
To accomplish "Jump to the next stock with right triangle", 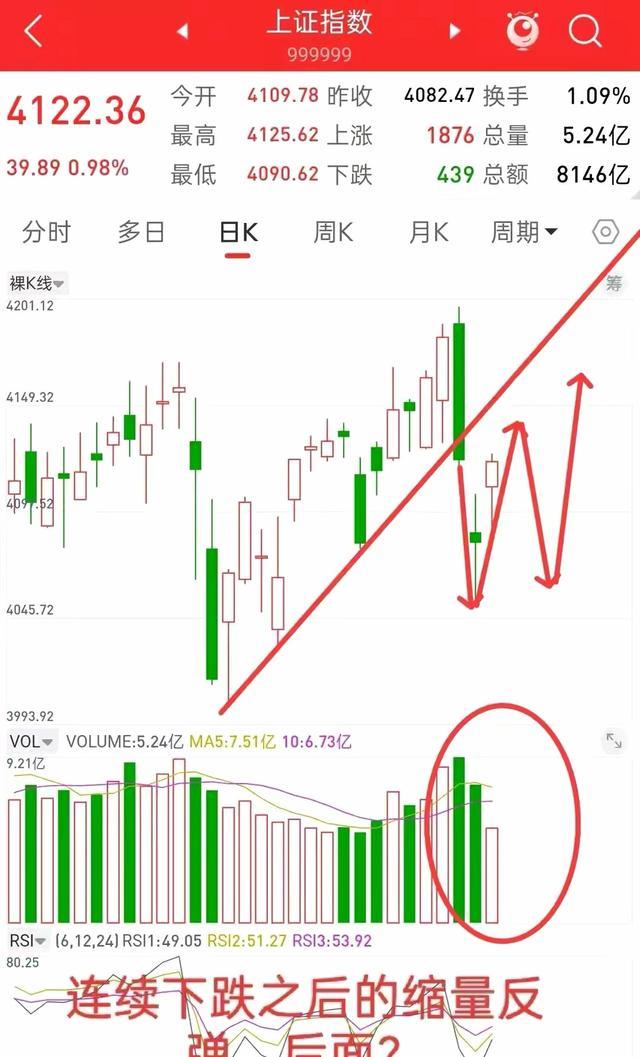I will [455, 32].
